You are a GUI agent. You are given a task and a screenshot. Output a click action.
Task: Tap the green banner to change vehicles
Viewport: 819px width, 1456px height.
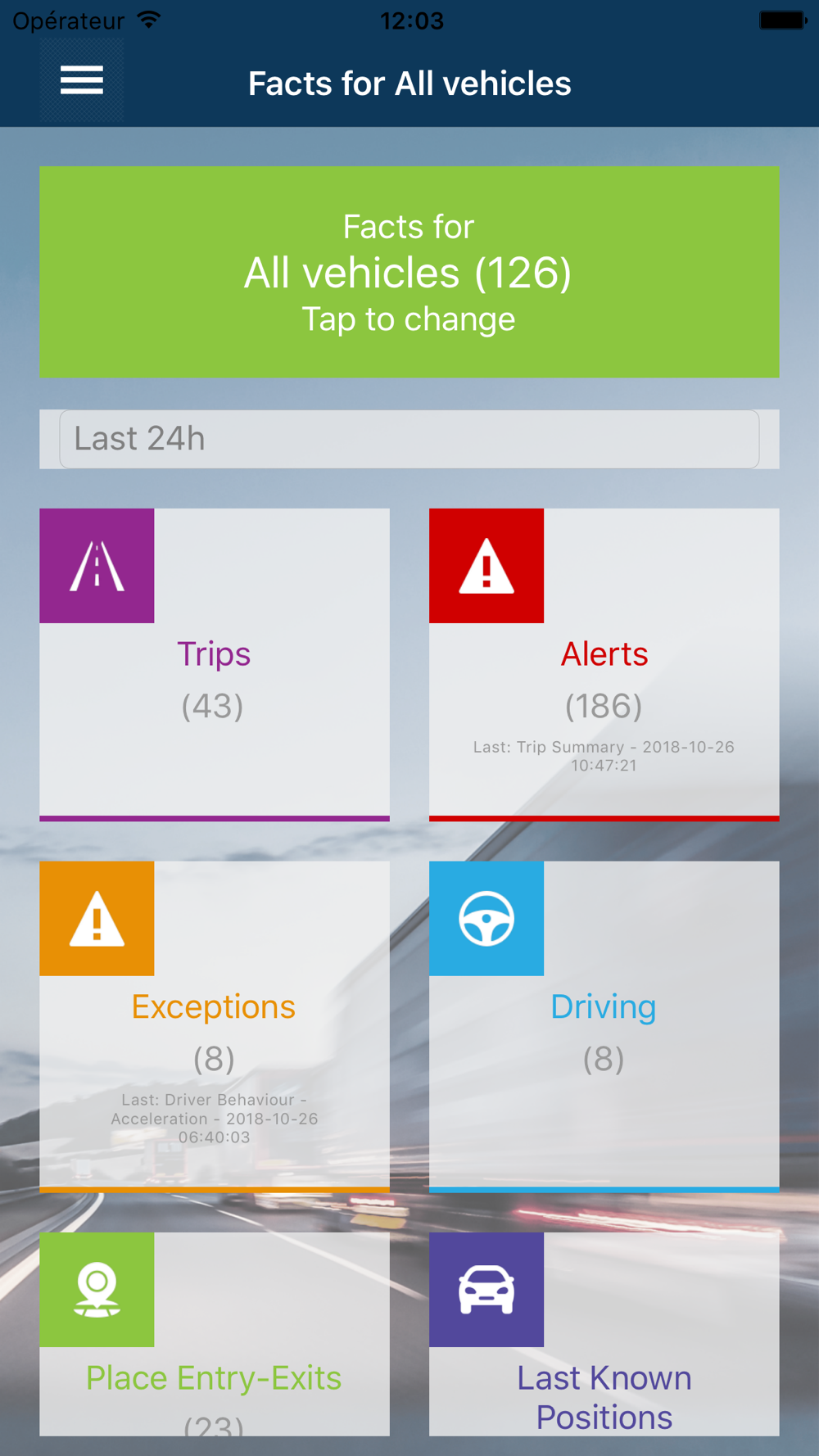(409, 272)
